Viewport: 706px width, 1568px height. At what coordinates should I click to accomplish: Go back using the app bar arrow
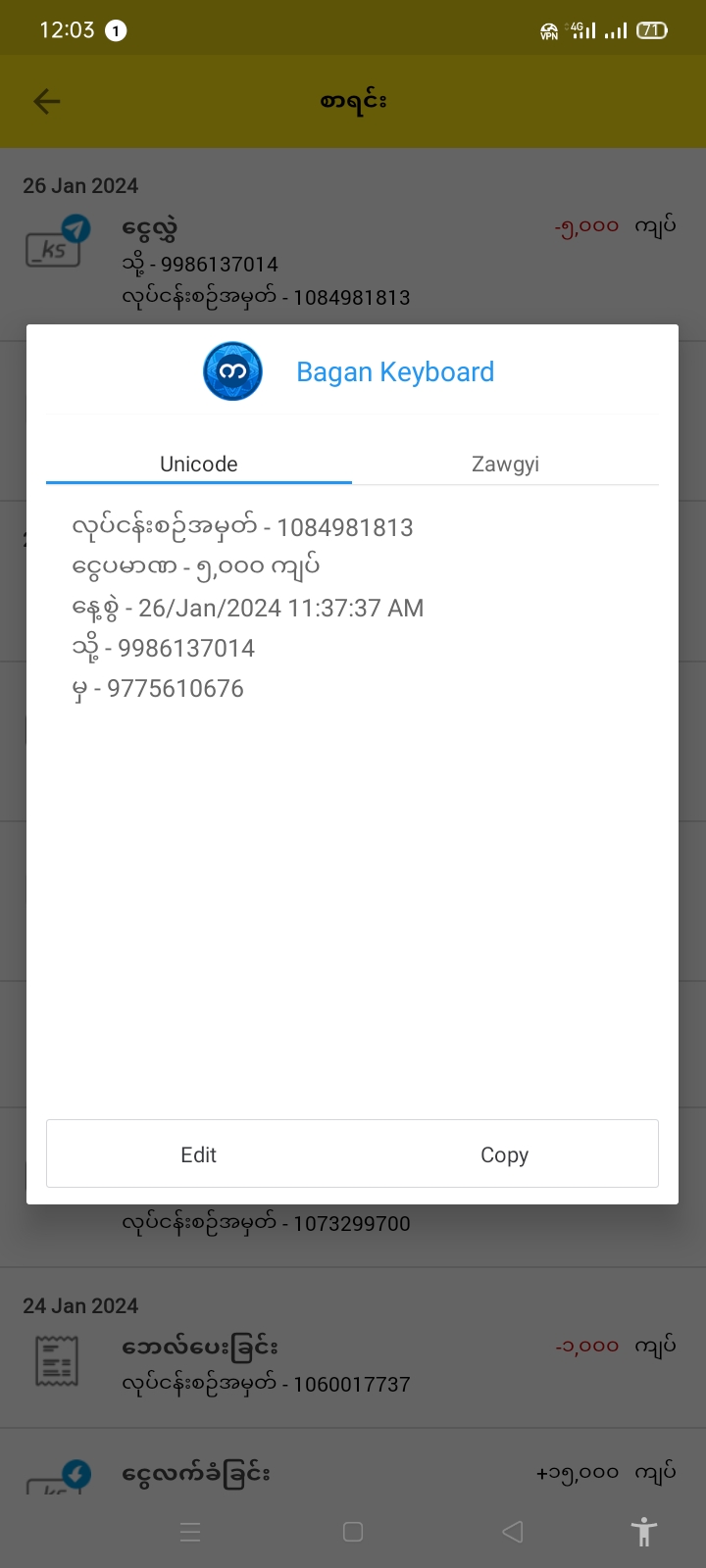[47, 101]
